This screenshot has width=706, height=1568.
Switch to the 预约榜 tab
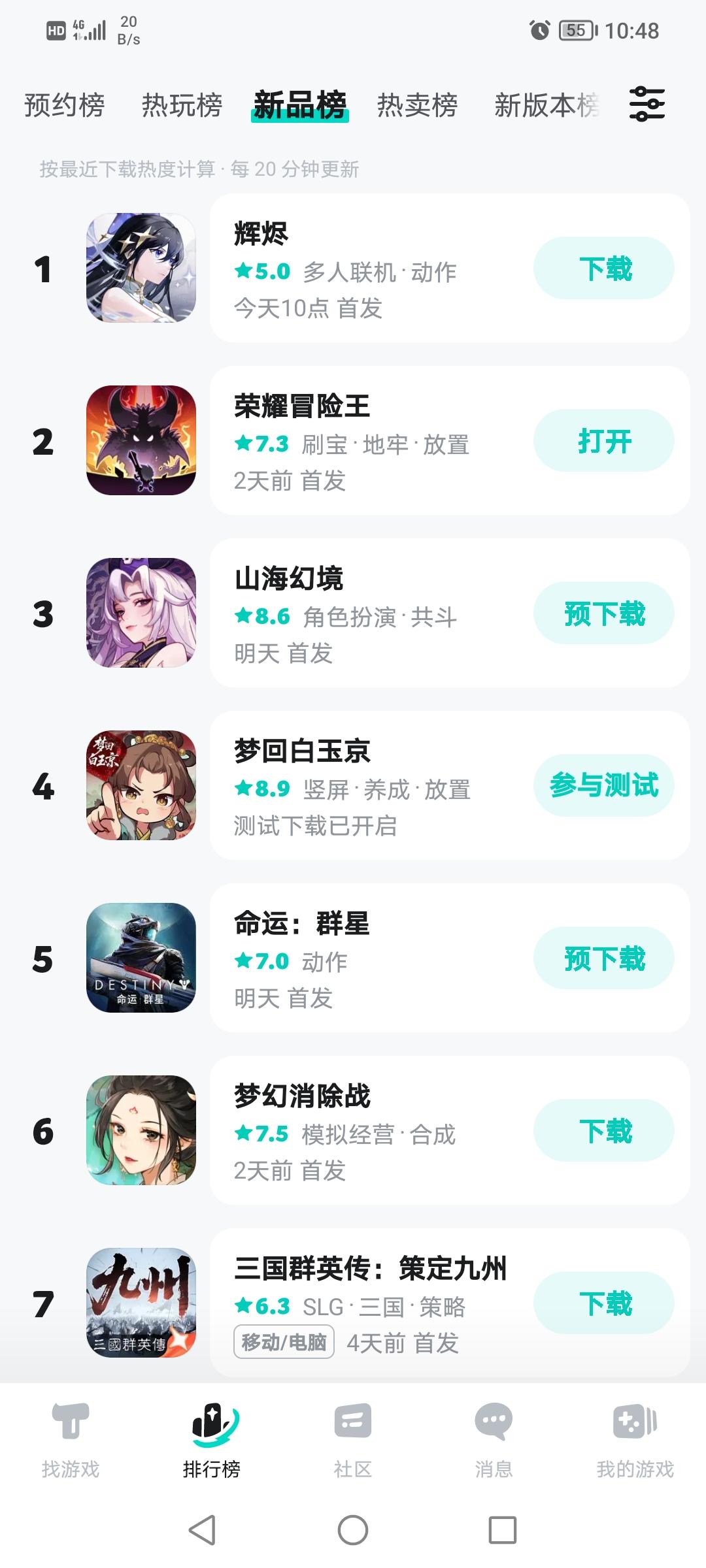(63, 105)
